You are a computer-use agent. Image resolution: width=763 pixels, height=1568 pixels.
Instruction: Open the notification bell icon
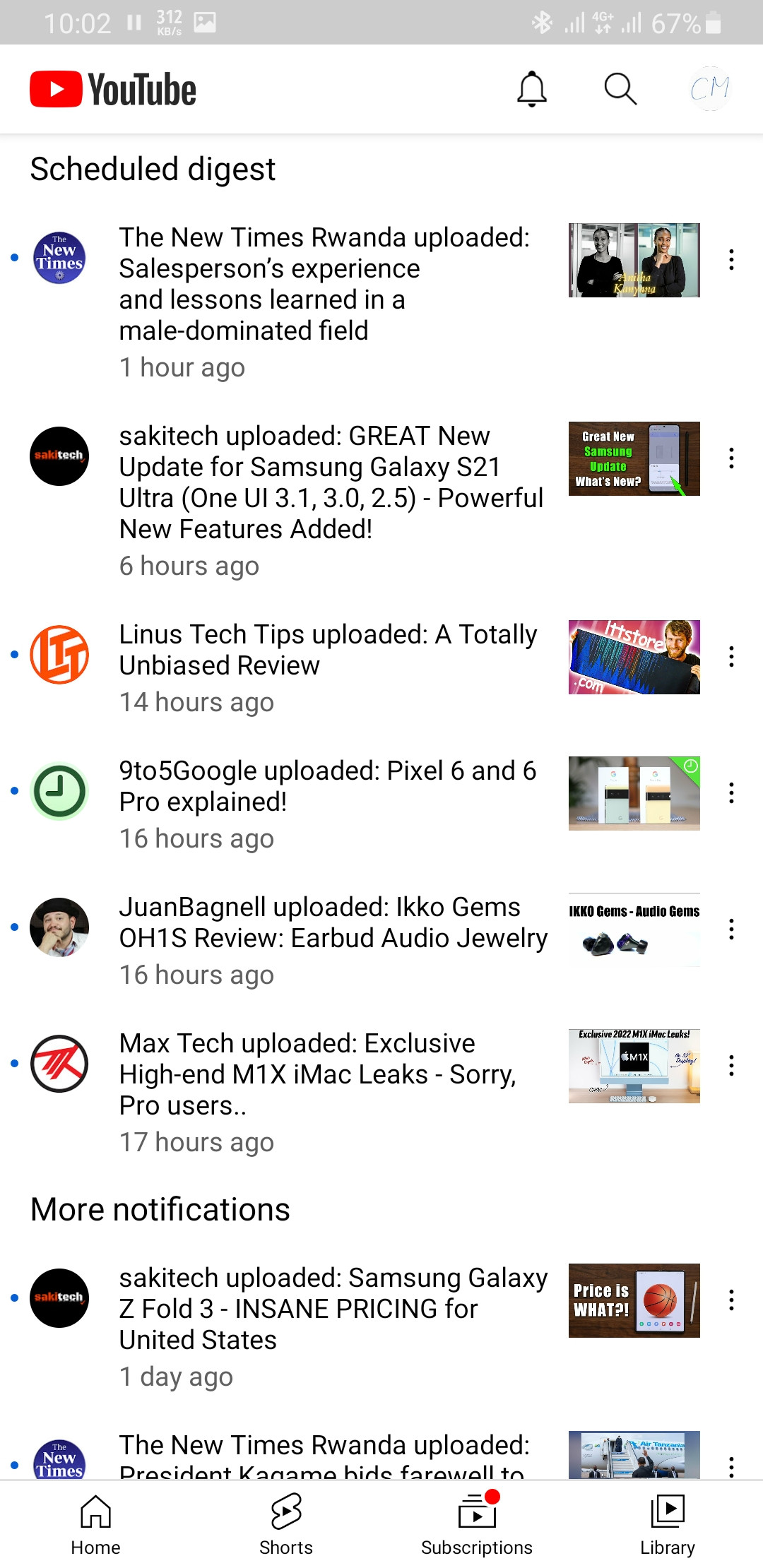click(x=531, y=89)
